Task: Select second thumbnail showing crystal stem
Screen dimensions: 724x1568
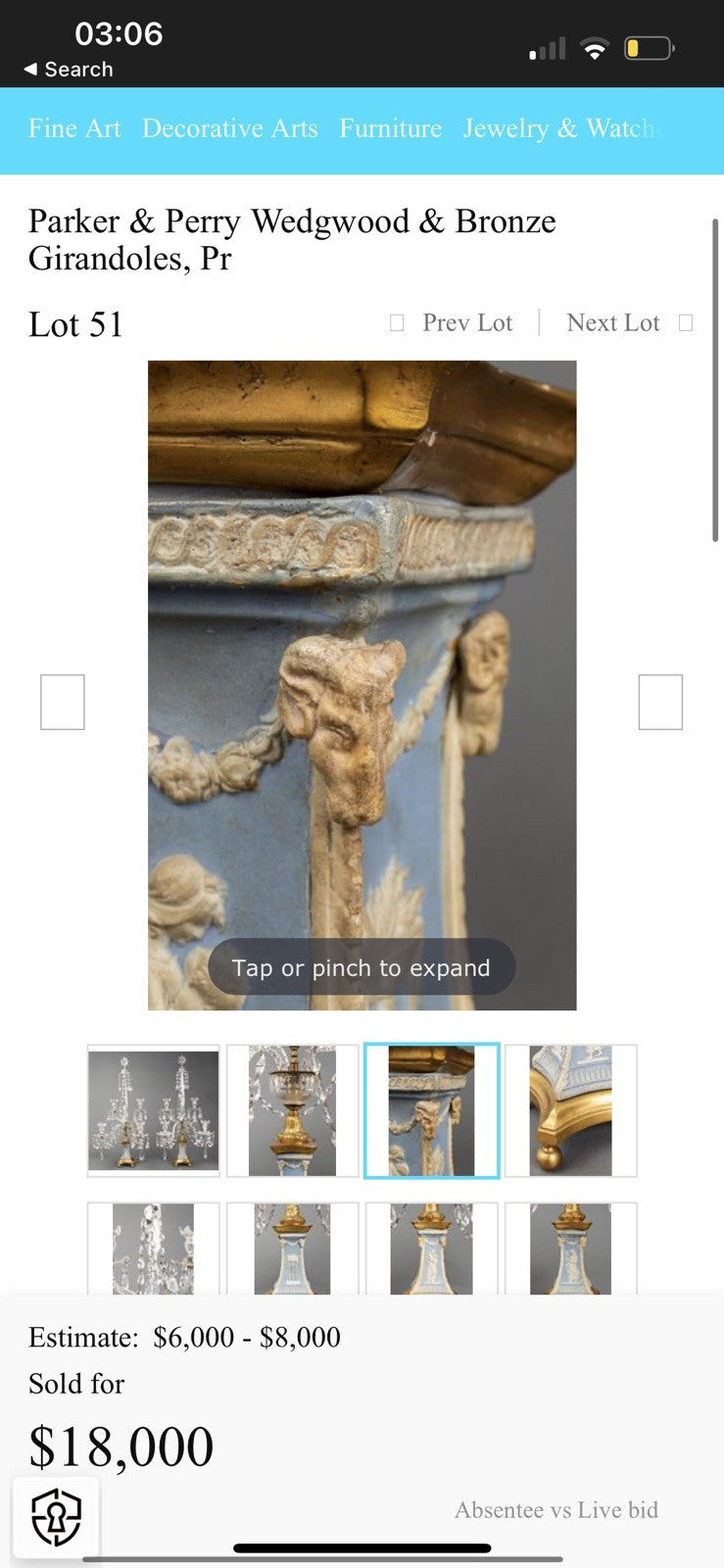Action: tap(292, 1110)
